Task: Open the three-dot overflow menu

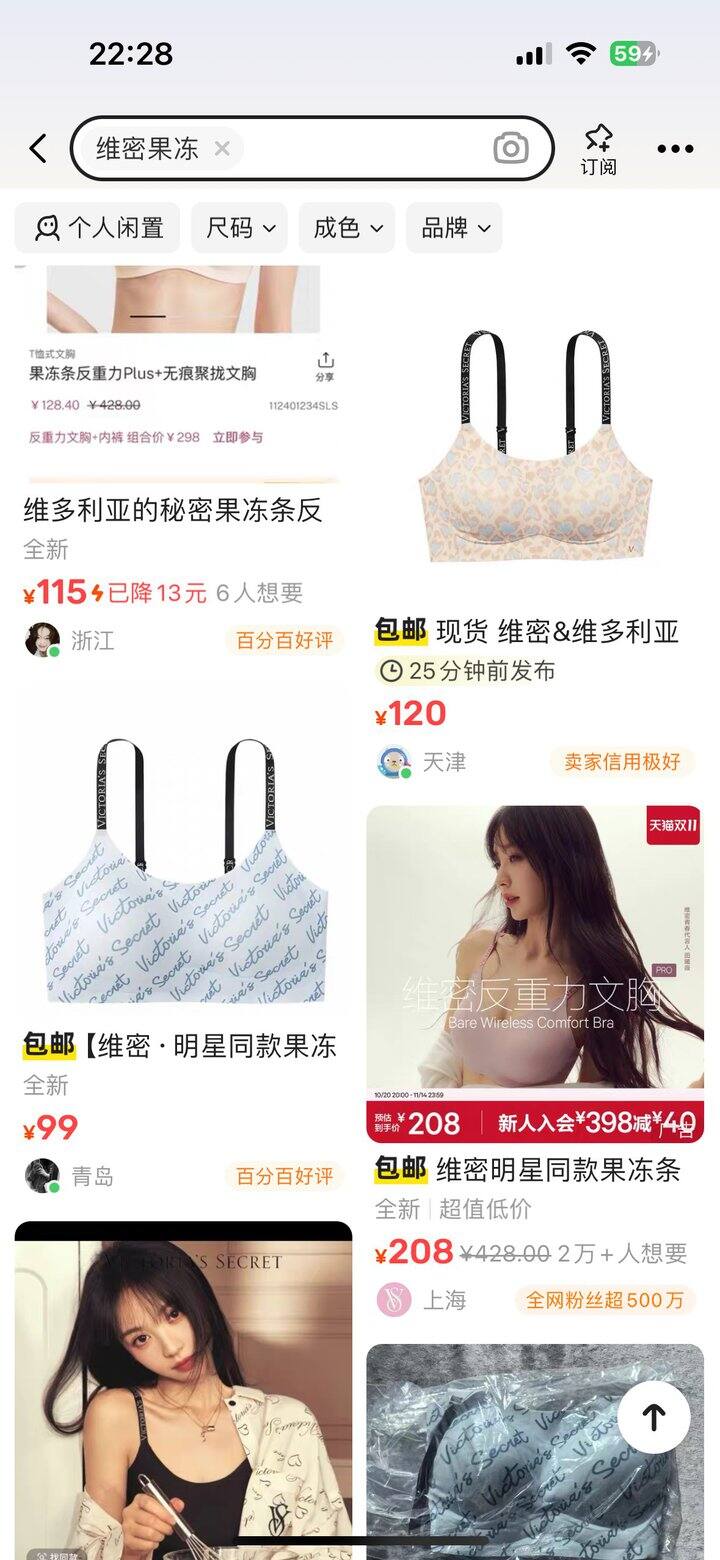Action: 675,149
